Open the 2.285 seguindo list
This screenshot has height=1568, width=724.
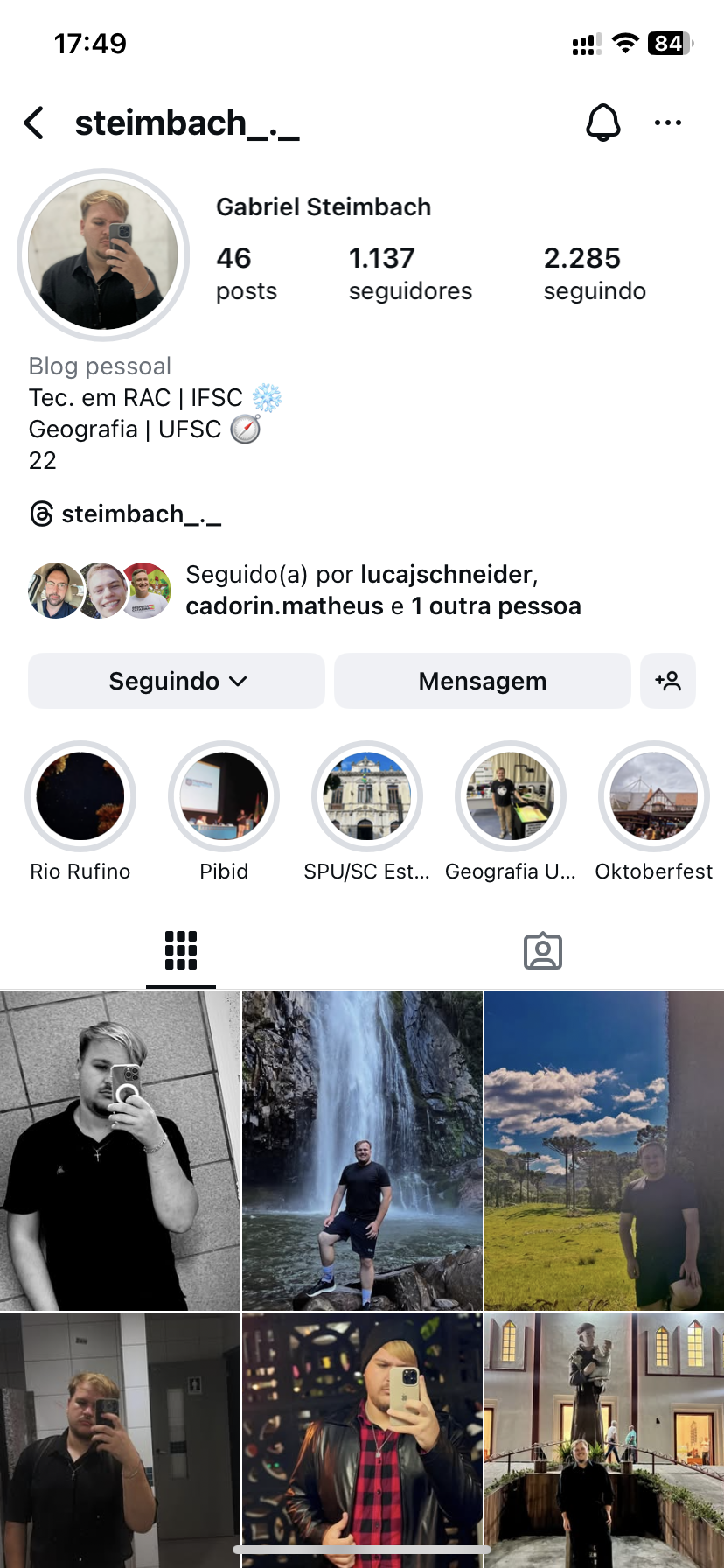click(x=595, y=273)
